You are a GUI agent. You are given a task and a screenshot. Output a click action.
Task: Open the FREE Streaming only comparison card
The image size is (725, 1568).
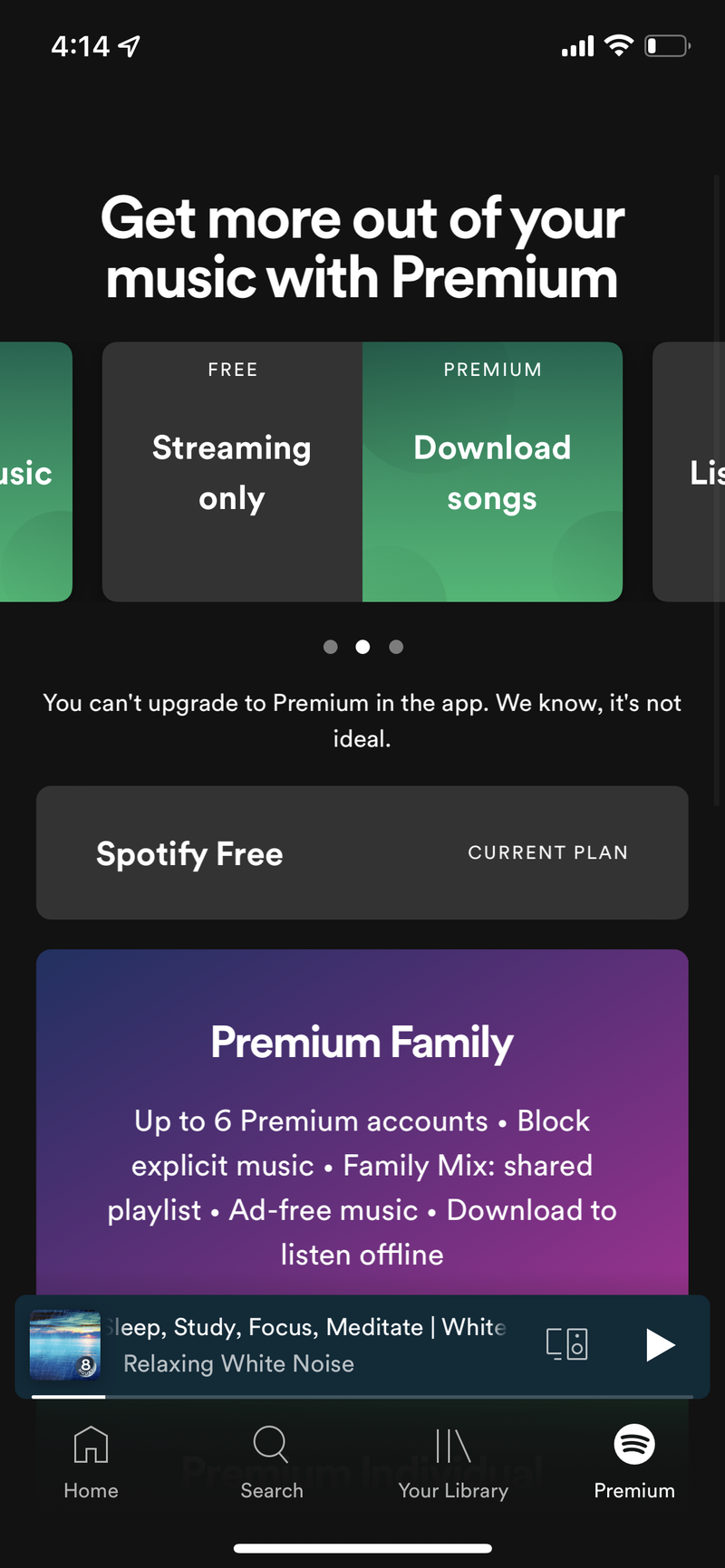point(232,472)
